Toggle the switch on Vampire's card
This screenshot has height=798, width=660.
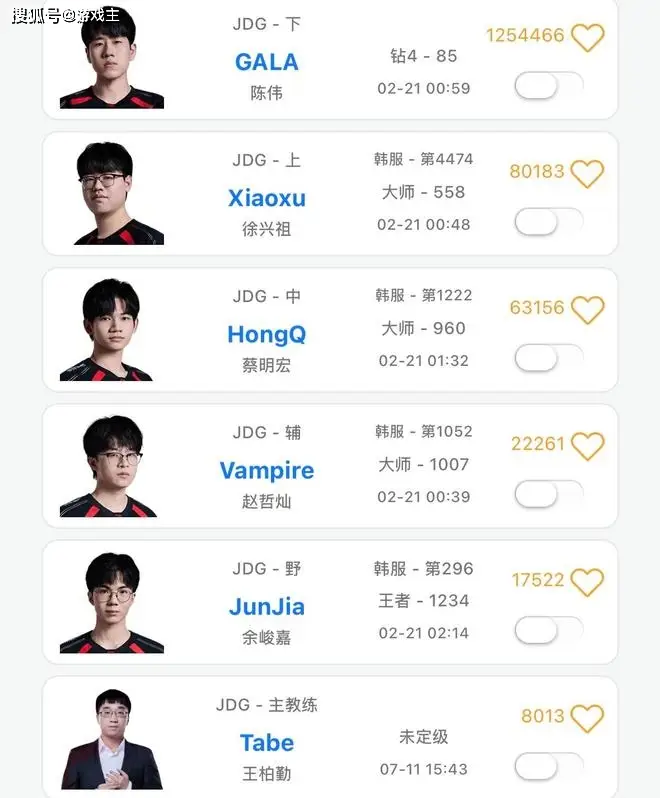pos(547,494)
